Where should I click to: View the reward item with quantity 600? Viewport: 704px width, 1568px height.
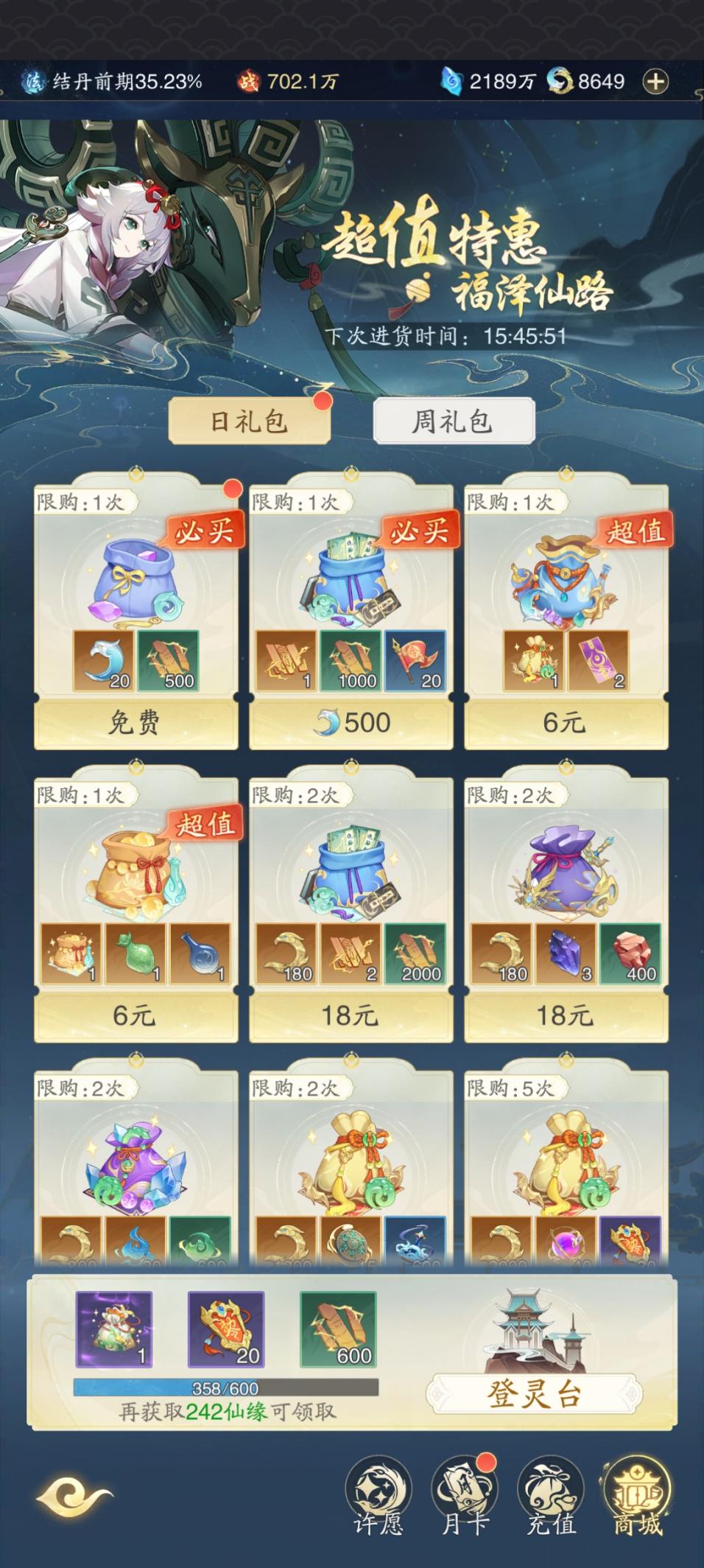pos(338,1329)
